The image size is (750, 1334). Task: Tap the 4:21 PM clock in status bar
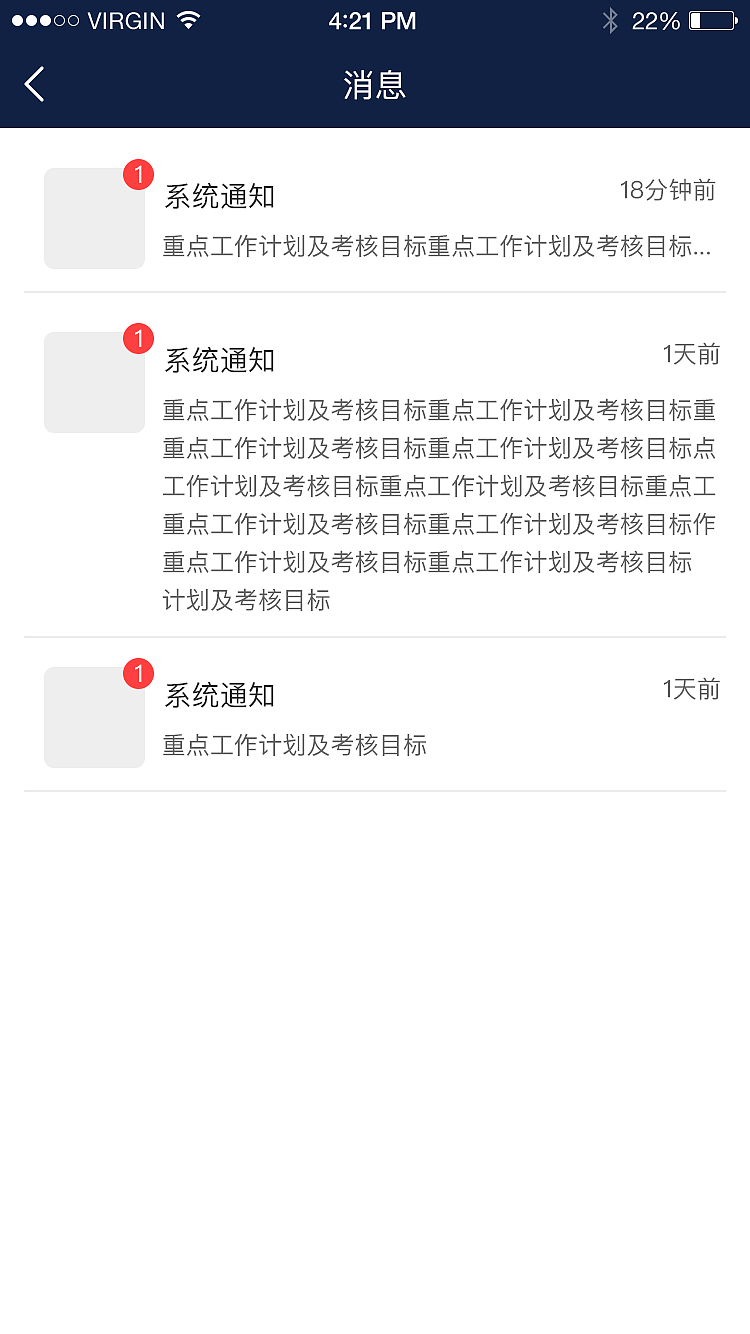pos(374,19)
